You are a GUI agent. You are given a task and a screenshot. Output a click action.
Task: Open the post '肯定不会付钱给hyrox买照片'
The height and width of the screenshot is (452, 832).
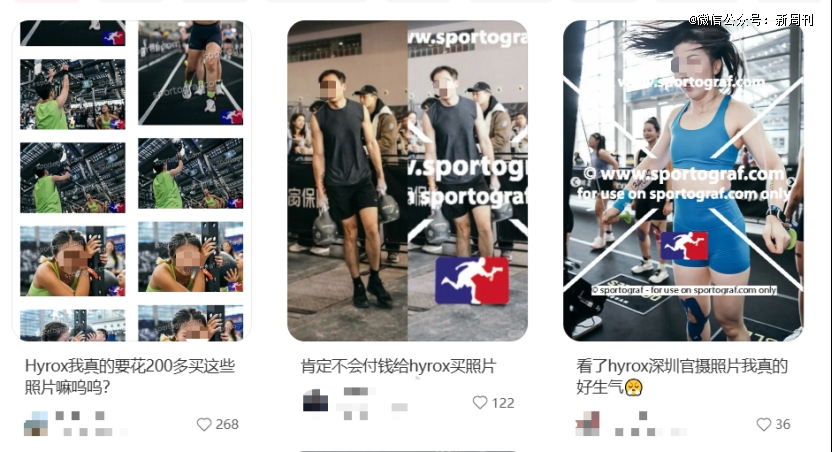[398, 366]
